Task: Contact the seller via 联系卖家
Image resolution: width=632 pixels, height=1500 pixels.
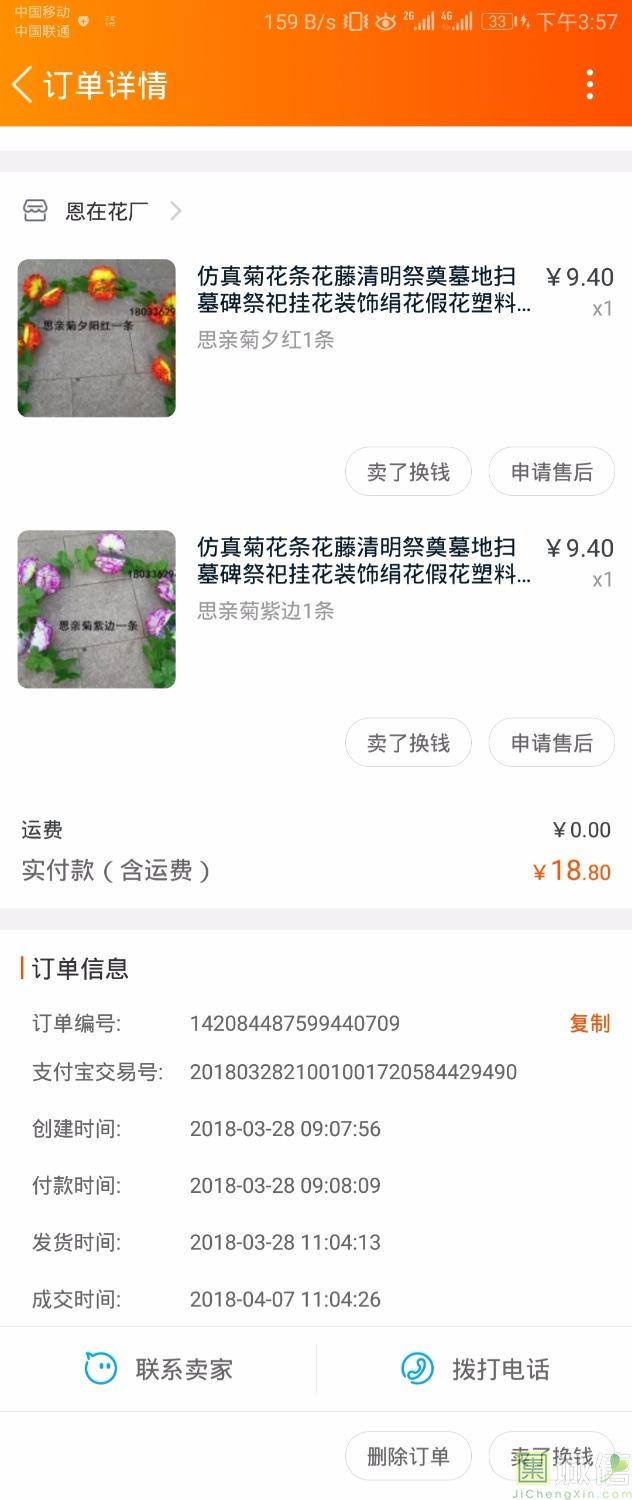Action: [160, 1369]
